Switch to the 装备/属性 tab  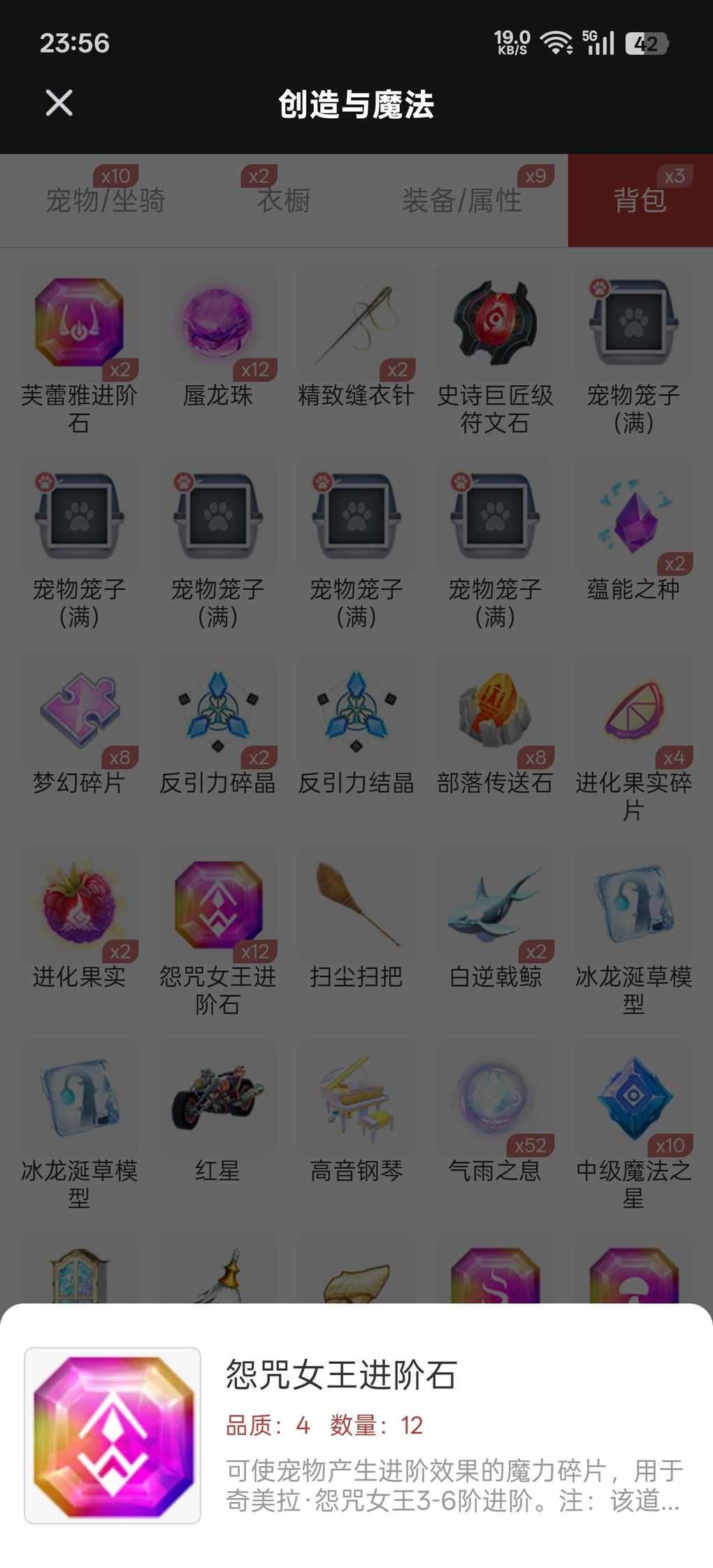[x=461, y=201]
